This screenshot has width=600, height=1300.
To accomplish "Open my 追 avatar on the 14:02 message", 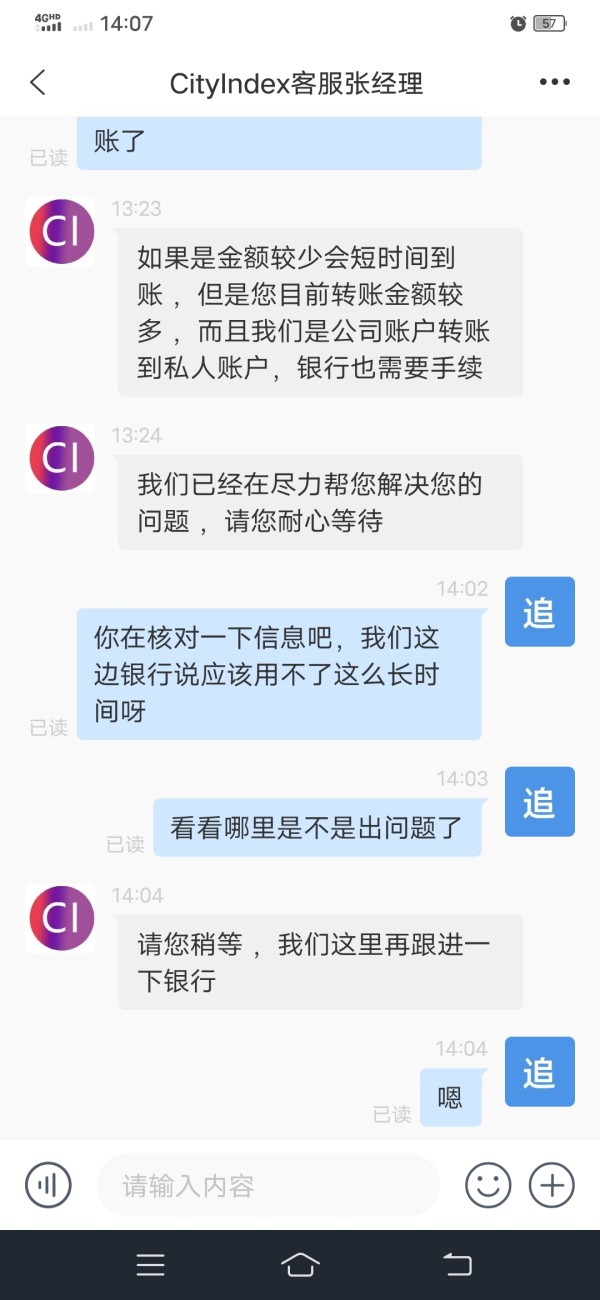I will [539, 612].
